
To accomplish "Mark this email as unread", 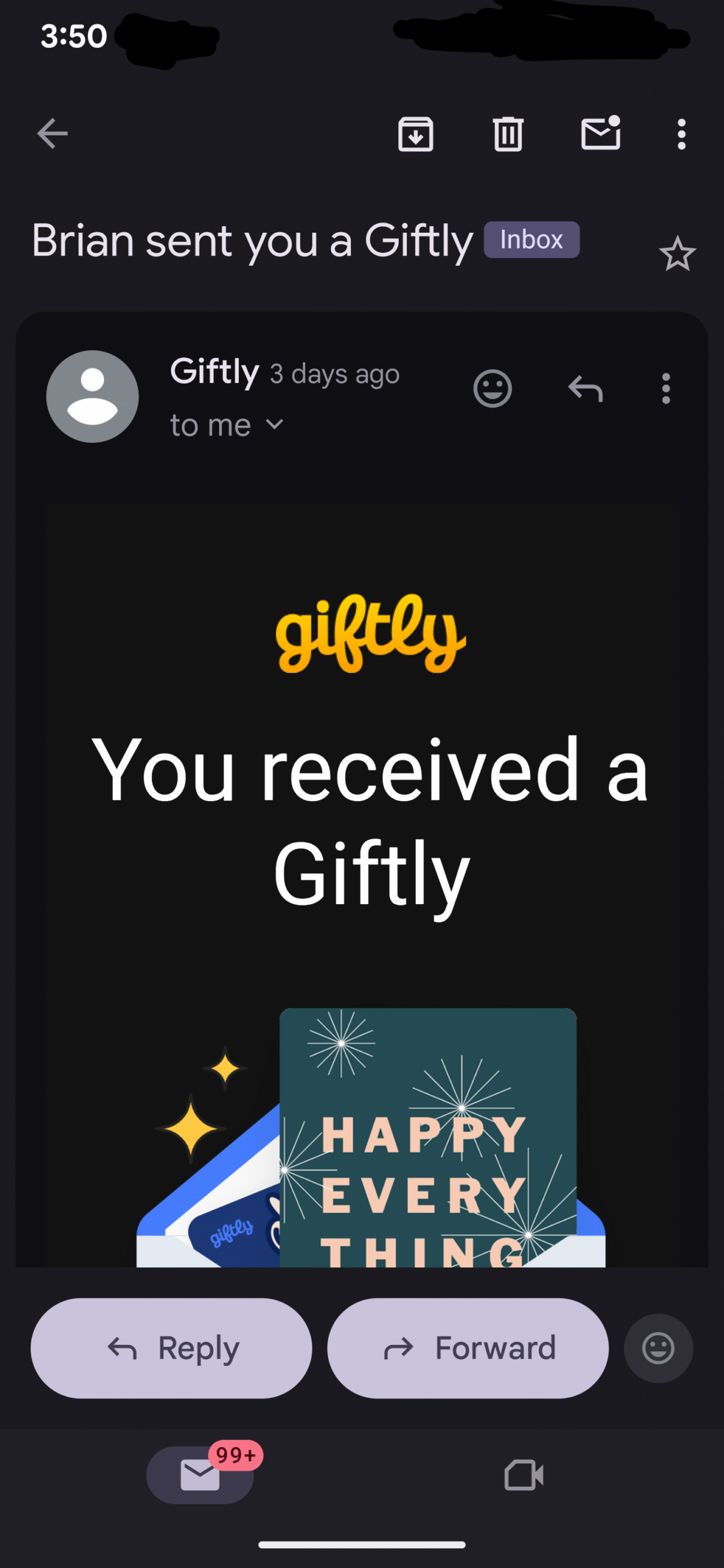I will pyautogui.click(x=600, y=134).
